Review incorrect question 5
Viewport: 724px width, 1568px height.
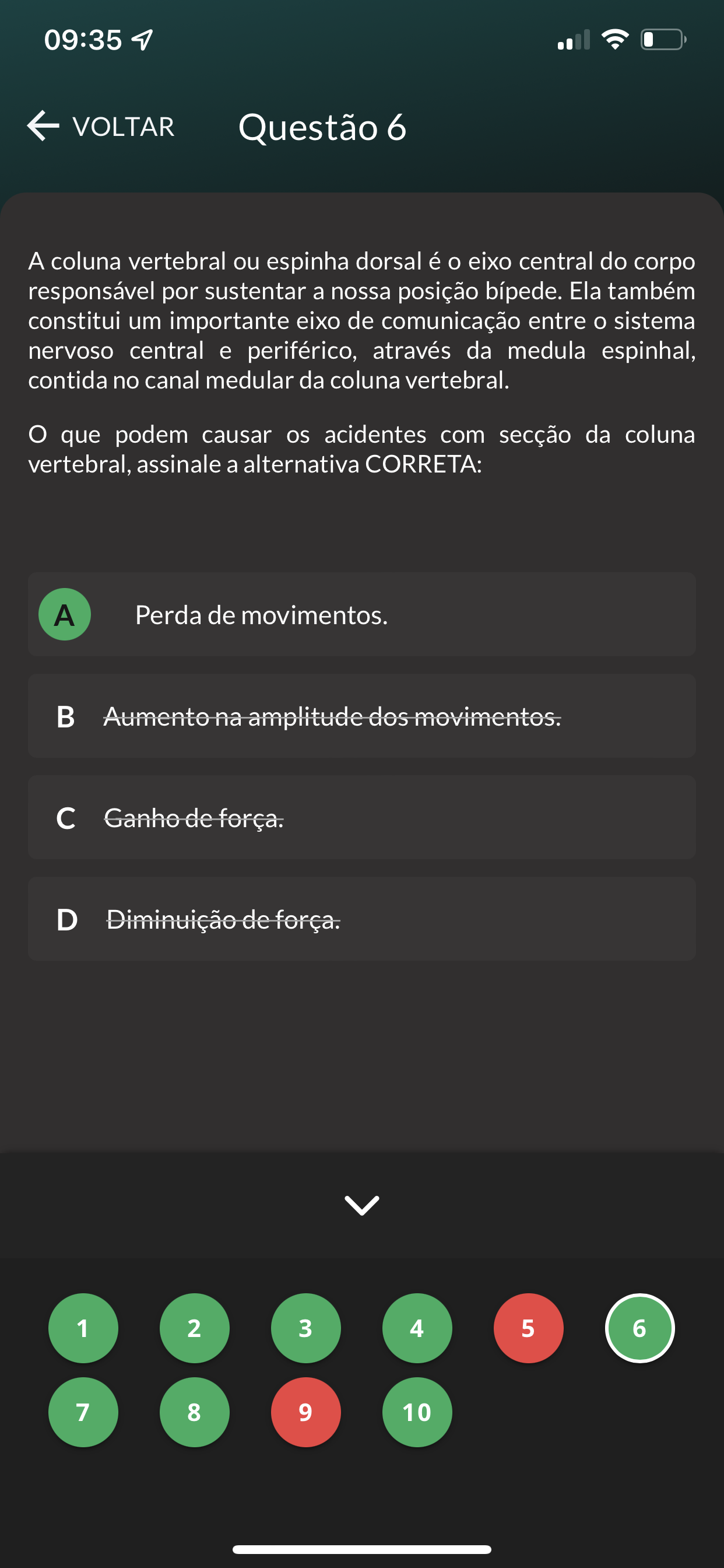(528, 1328)
